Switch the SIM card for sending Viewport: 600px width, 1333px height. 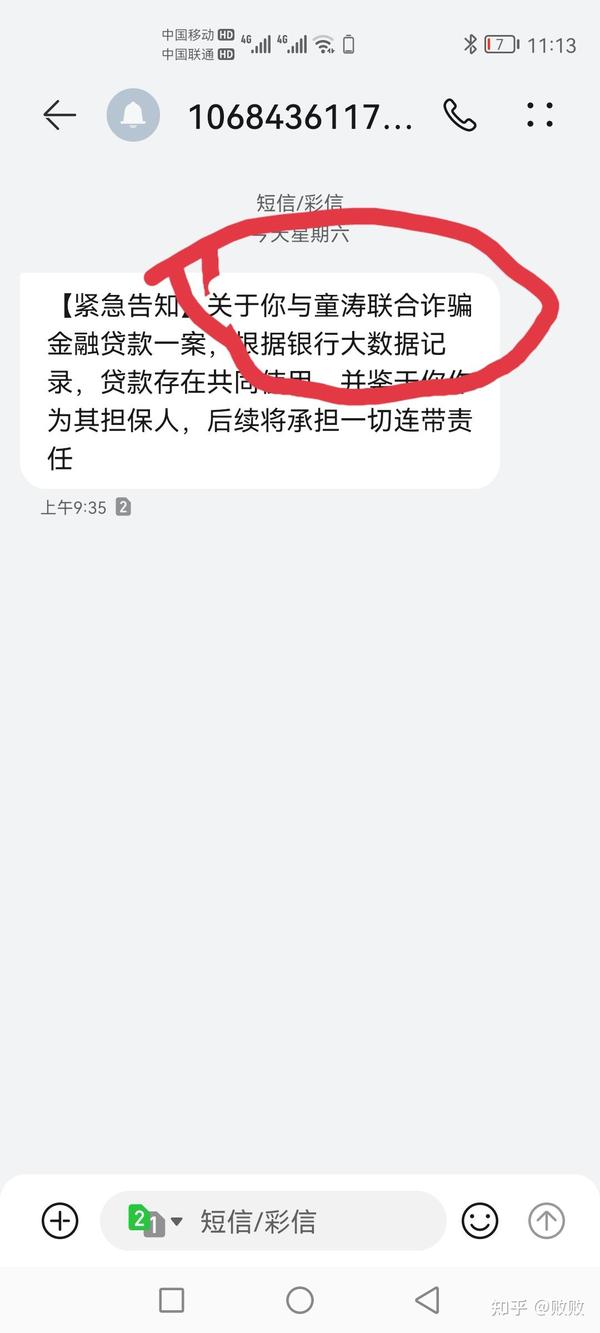(x=153, y=1220)
